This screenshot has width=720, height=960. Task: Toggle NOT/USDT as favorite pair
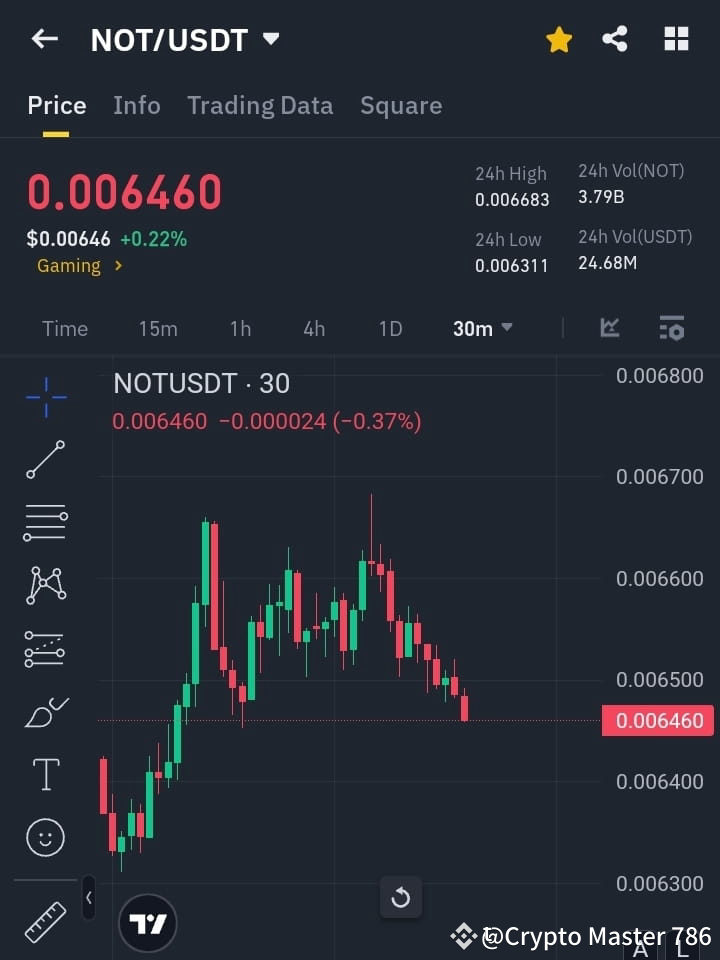558,39
